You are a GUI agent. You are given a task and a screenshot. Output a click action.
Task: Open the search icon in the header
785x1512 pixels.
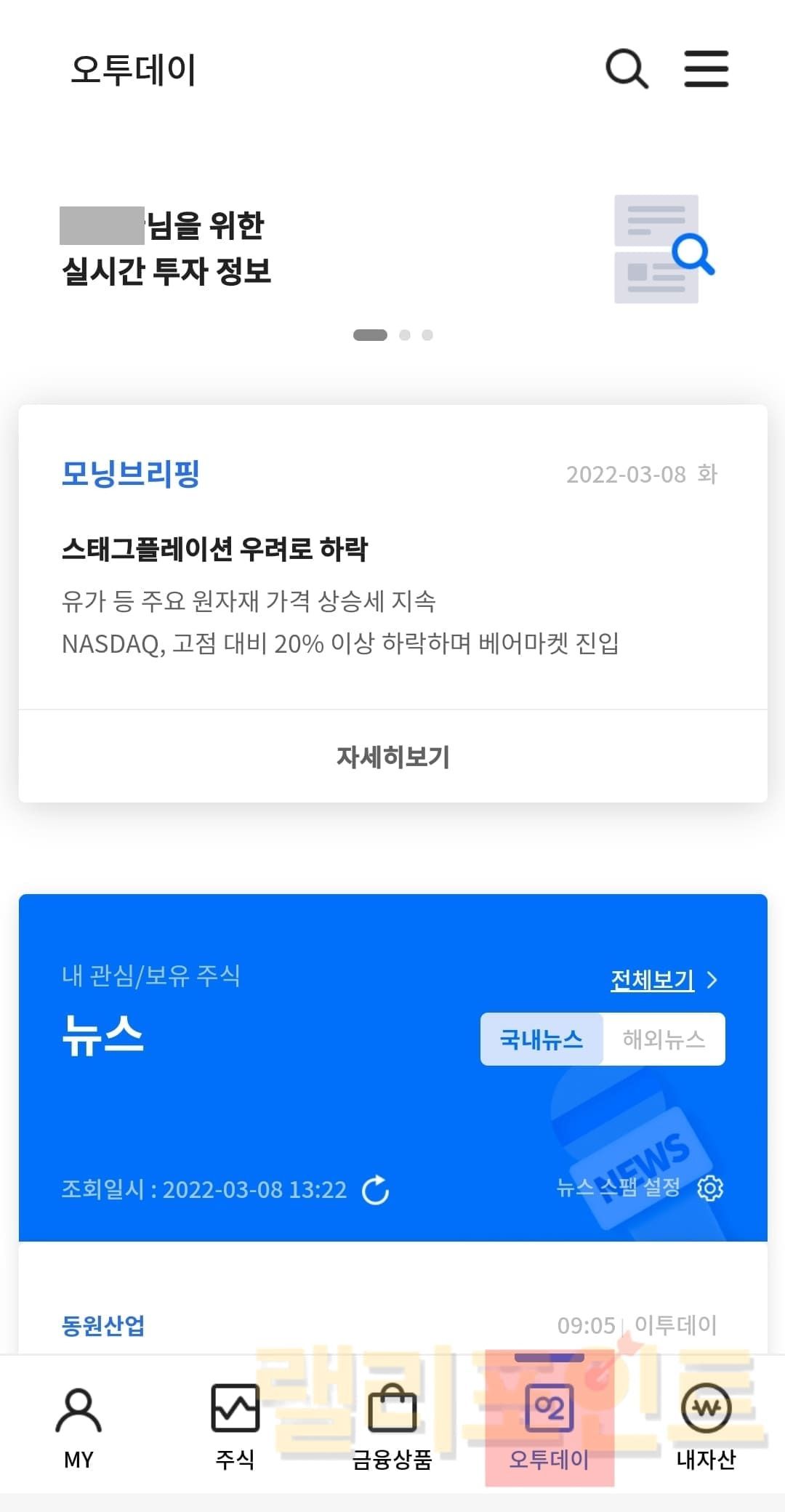[x=627, y=69]
